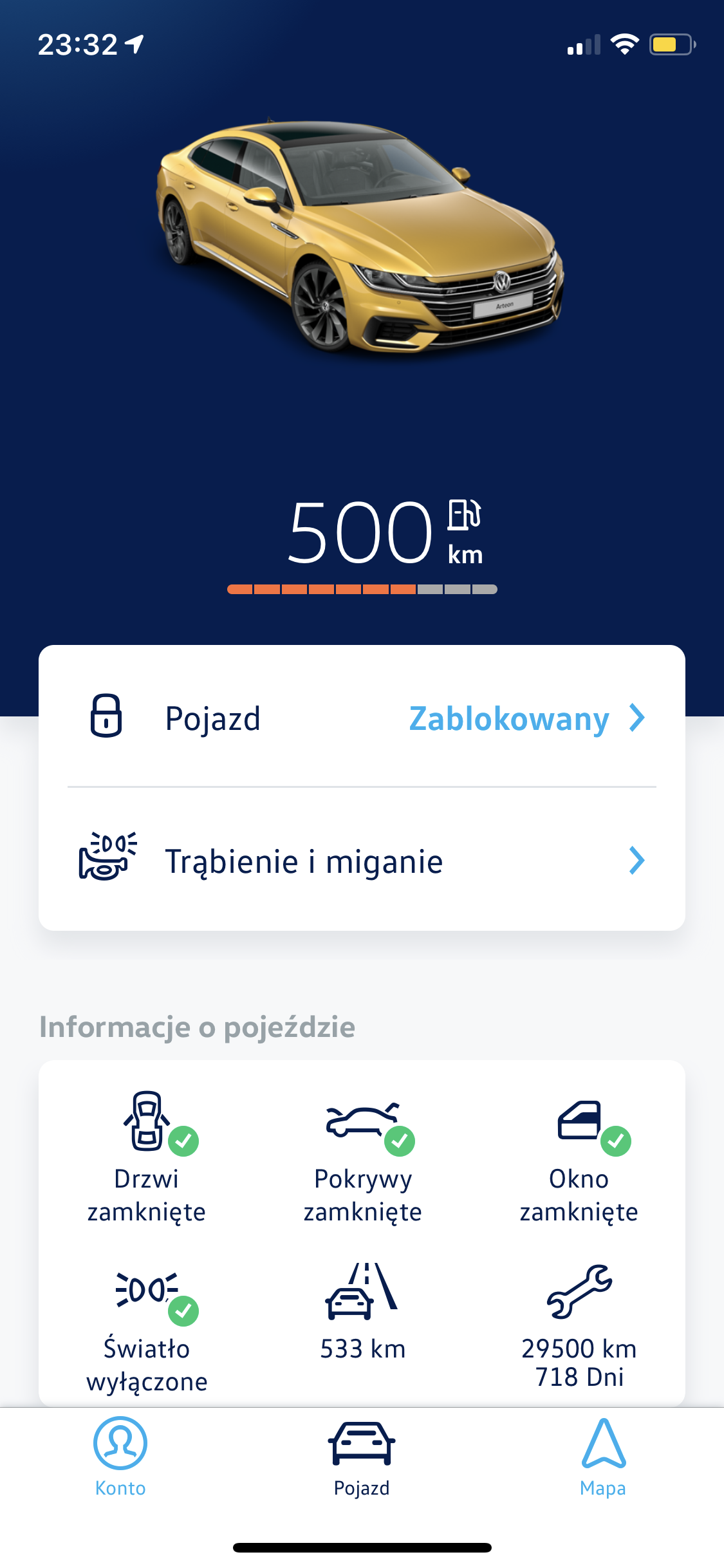Switch to the Mapa tab
The width and height of the screenshot is (724, 1568).
point(602,1457)
